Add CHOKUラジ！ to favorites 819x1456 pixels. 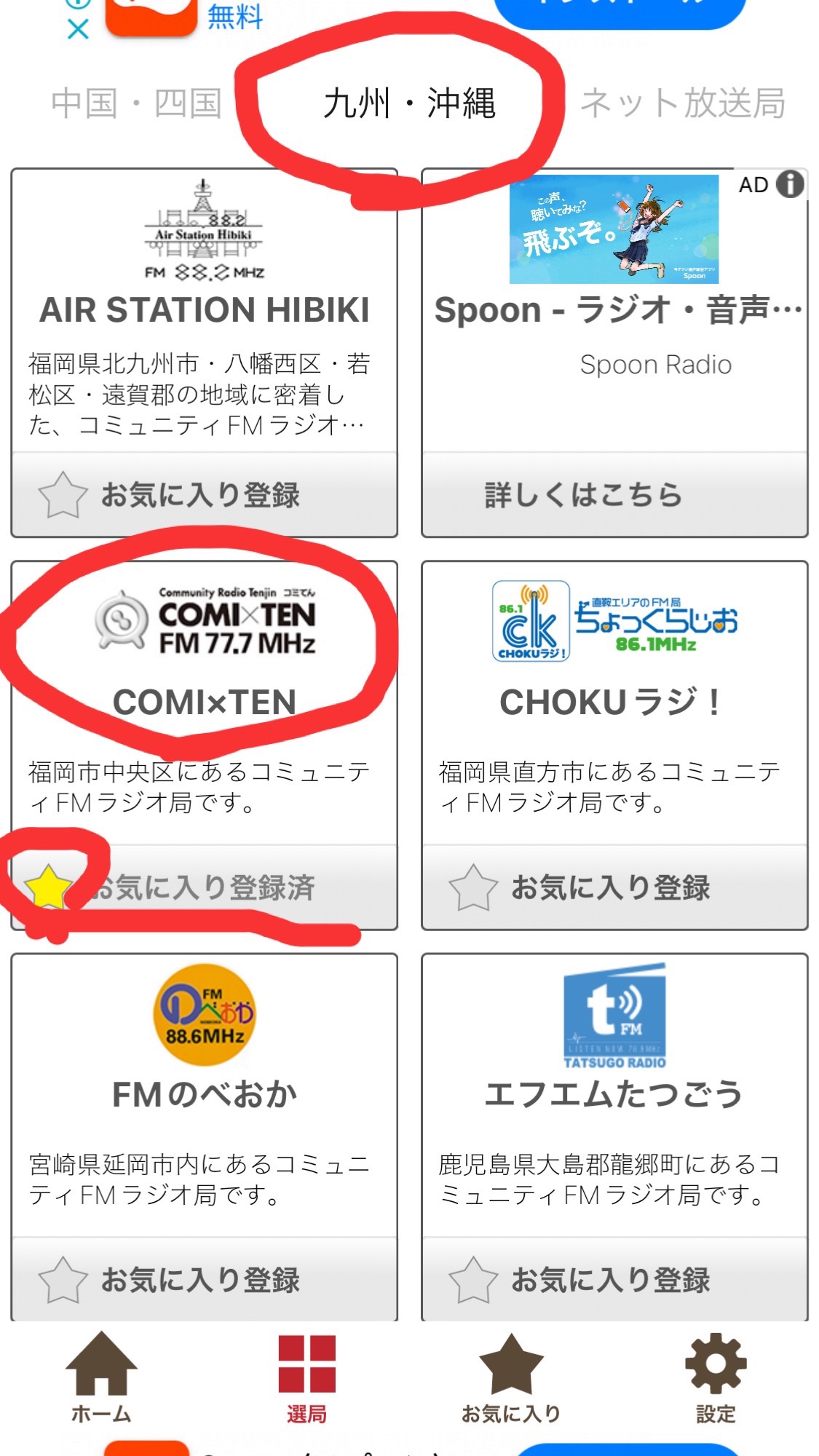[x=614, y=887]
